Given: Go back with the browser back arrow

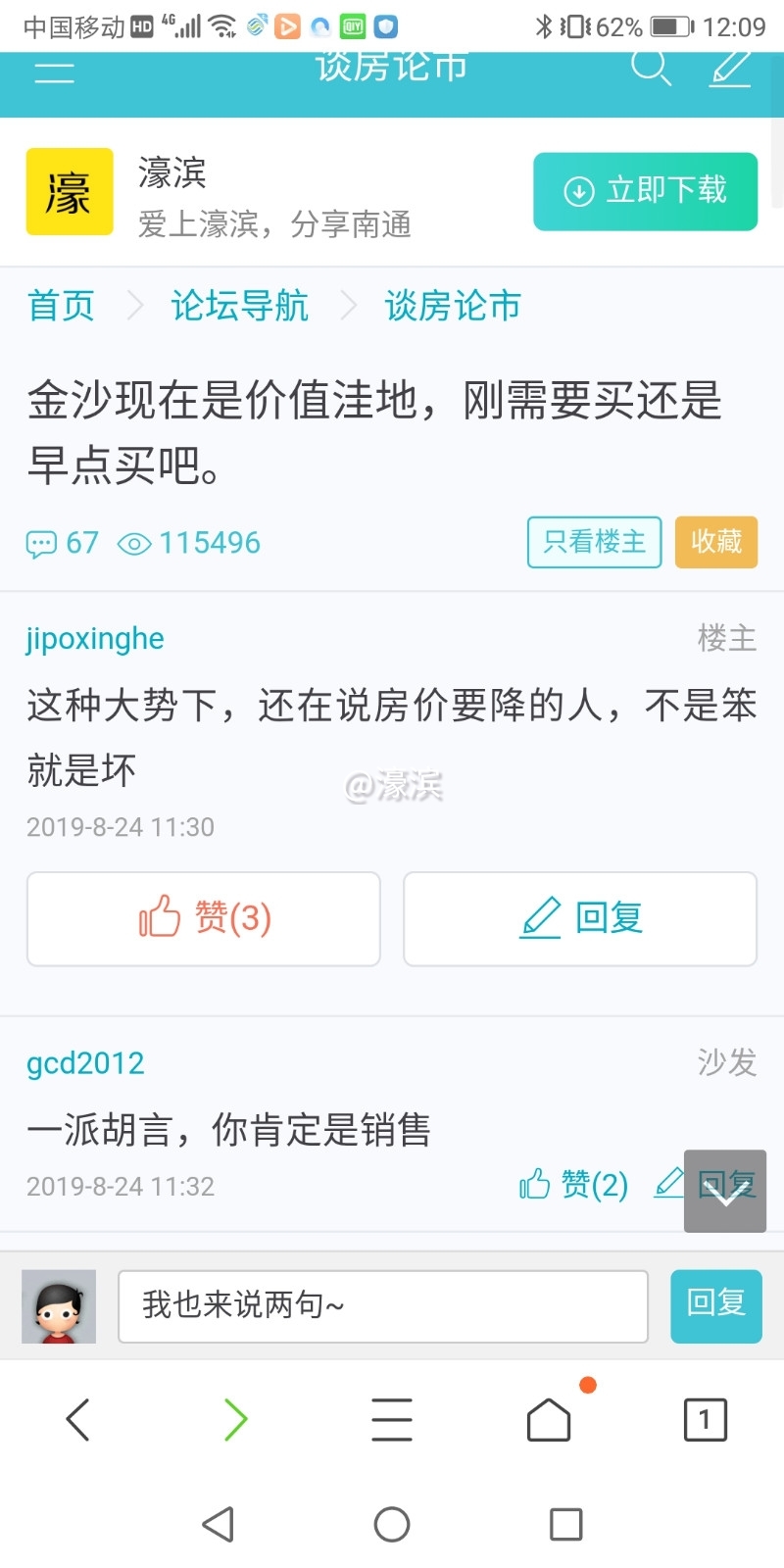Looking at the screenshot, I should pyautogui.click(x=78, y=1419).
